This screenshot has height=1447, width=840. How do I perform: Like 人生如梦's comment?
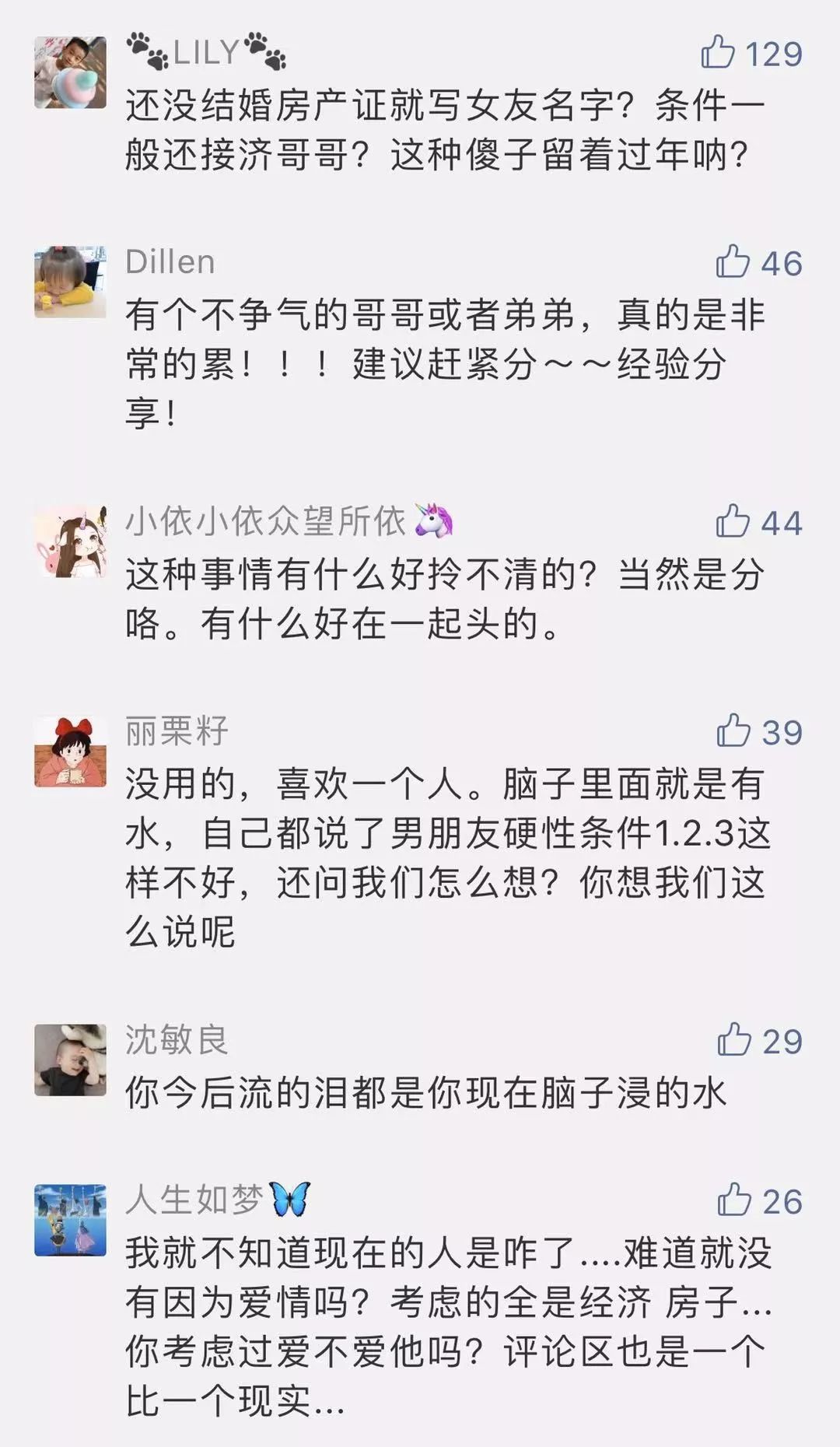[733, 1200]
